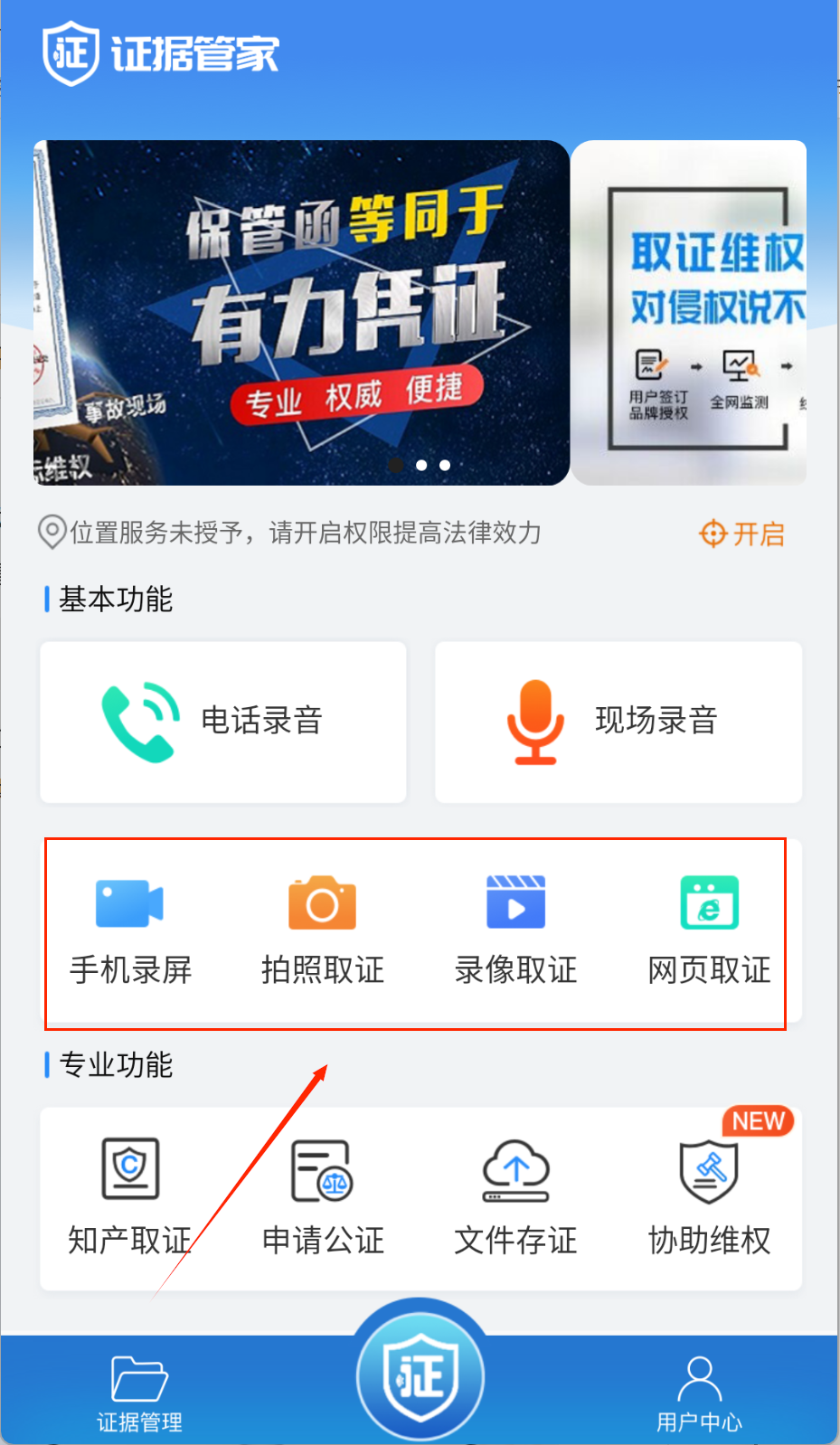Image resolution: width=840 pixels, height=1445 pixels.
Task: Open 文件存证 file deposit
Action: tap(515, 1197)
